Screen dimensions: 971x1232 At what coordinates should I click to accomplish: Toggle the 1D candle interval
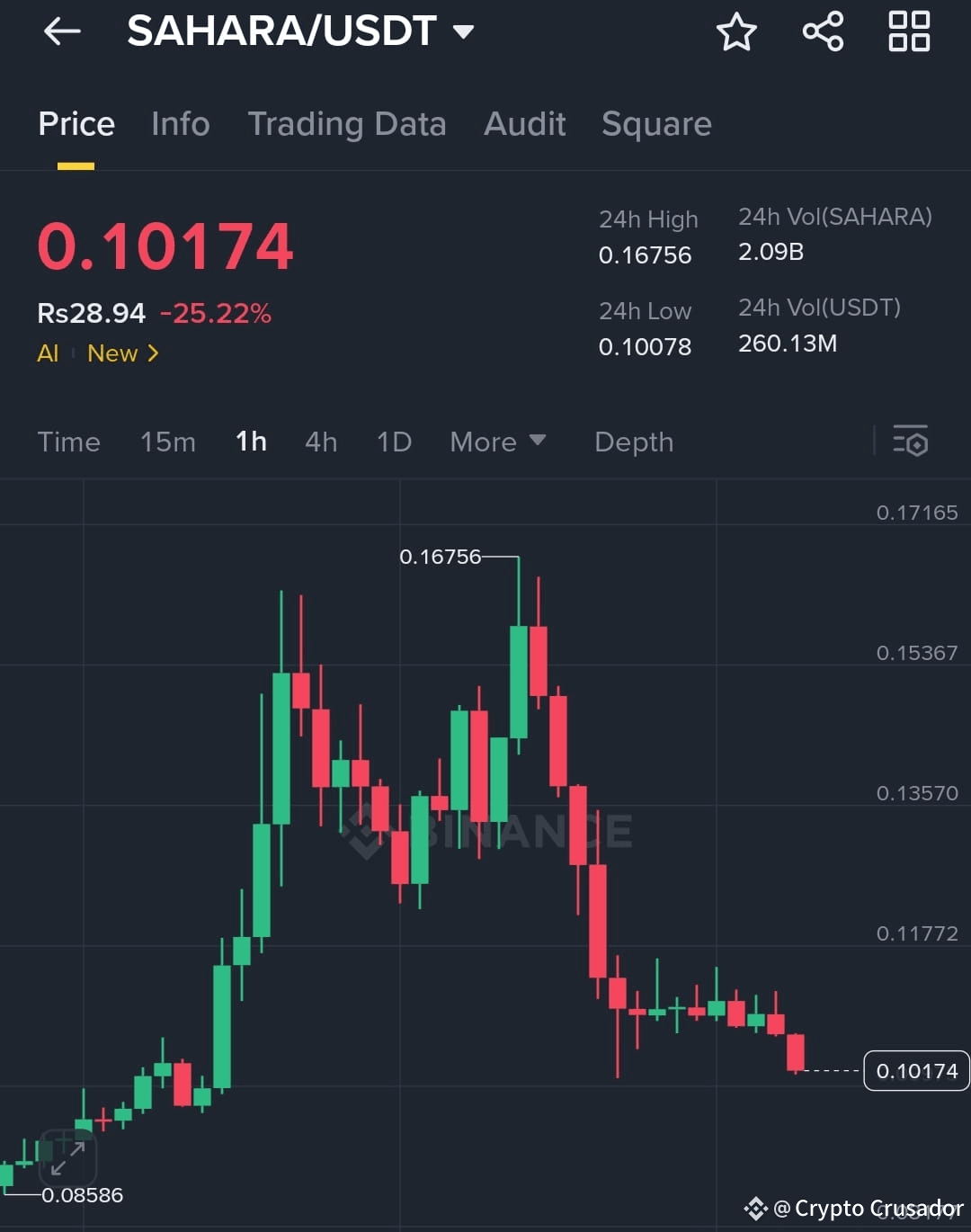393,442
